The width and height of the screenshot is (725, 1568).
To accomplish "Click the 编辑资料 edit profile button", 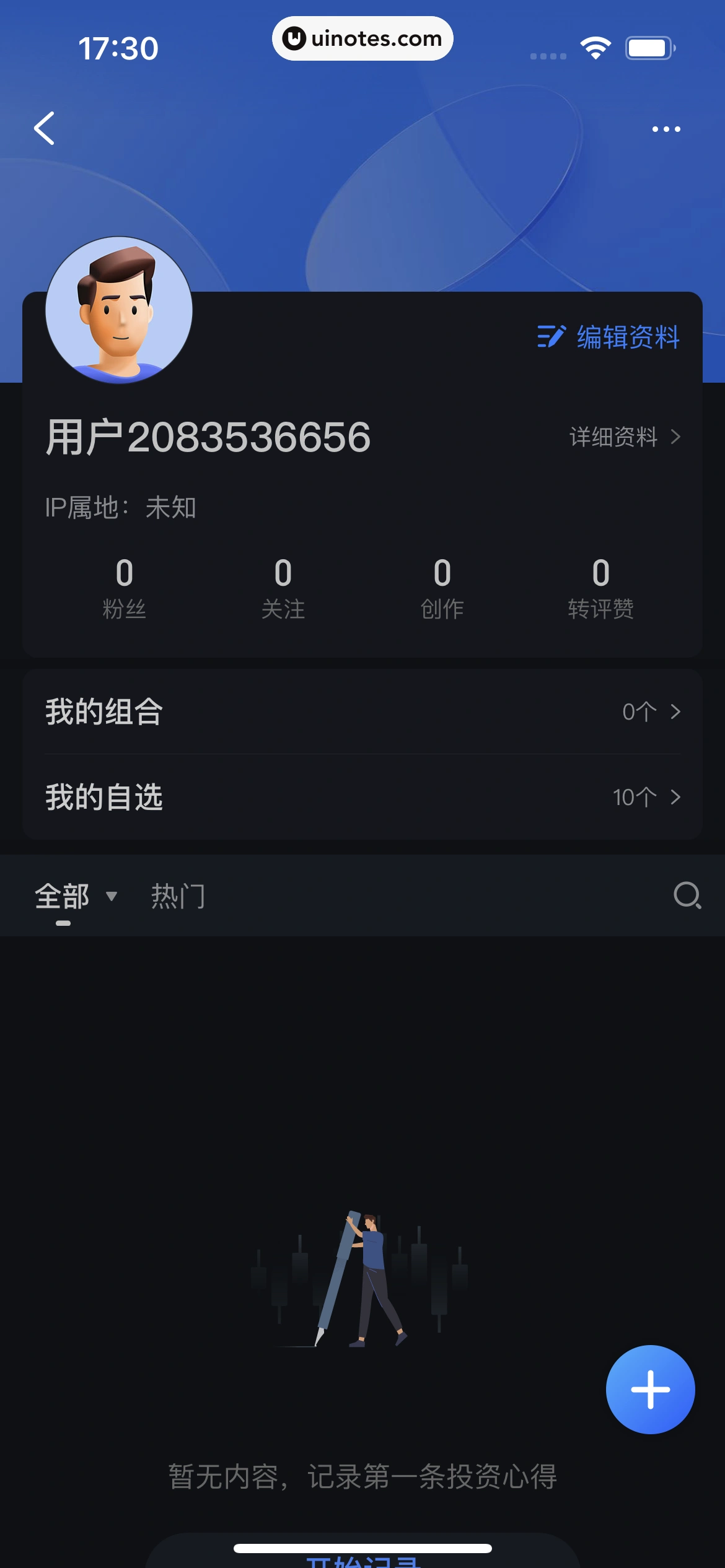I will click(x=626, y=338).
